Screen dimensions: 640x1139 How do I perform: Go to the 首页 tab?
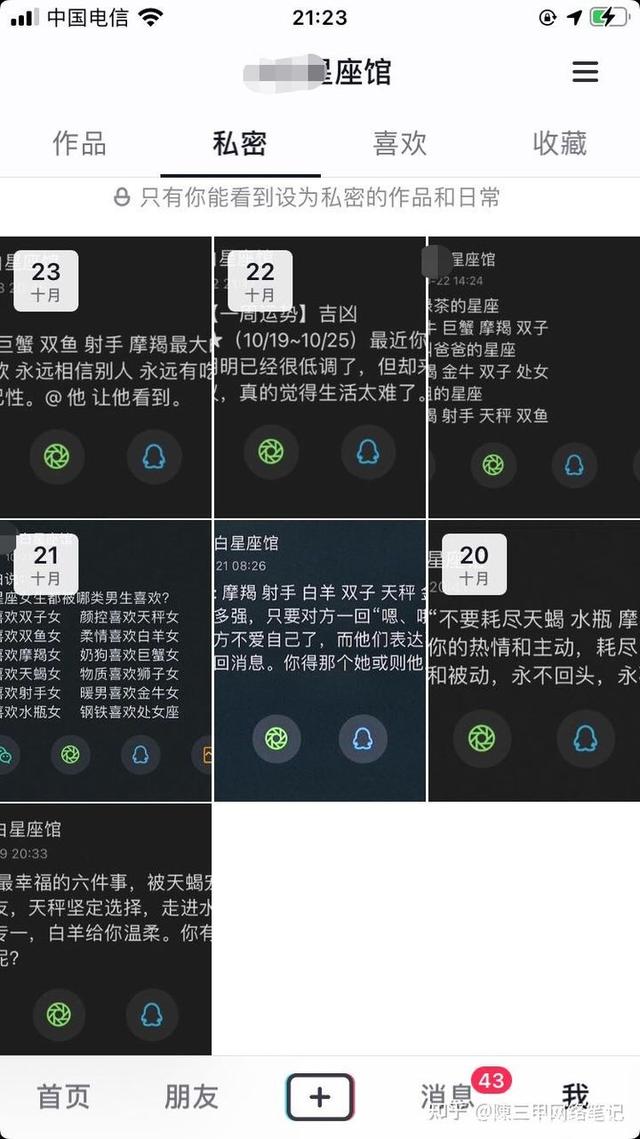(64, 1096)
